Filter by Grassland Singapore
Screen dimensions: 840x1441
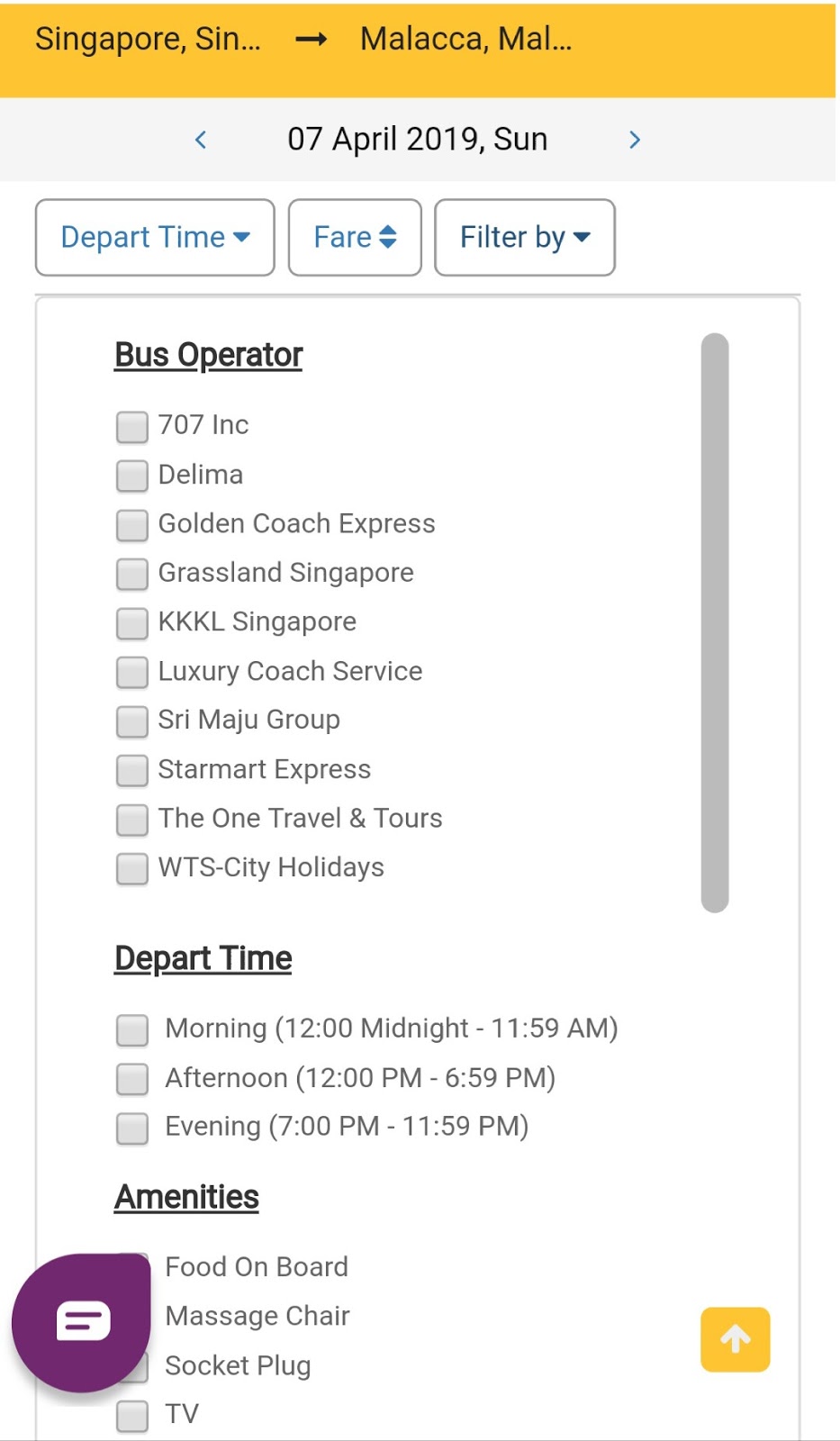click(x=132, y=574)
